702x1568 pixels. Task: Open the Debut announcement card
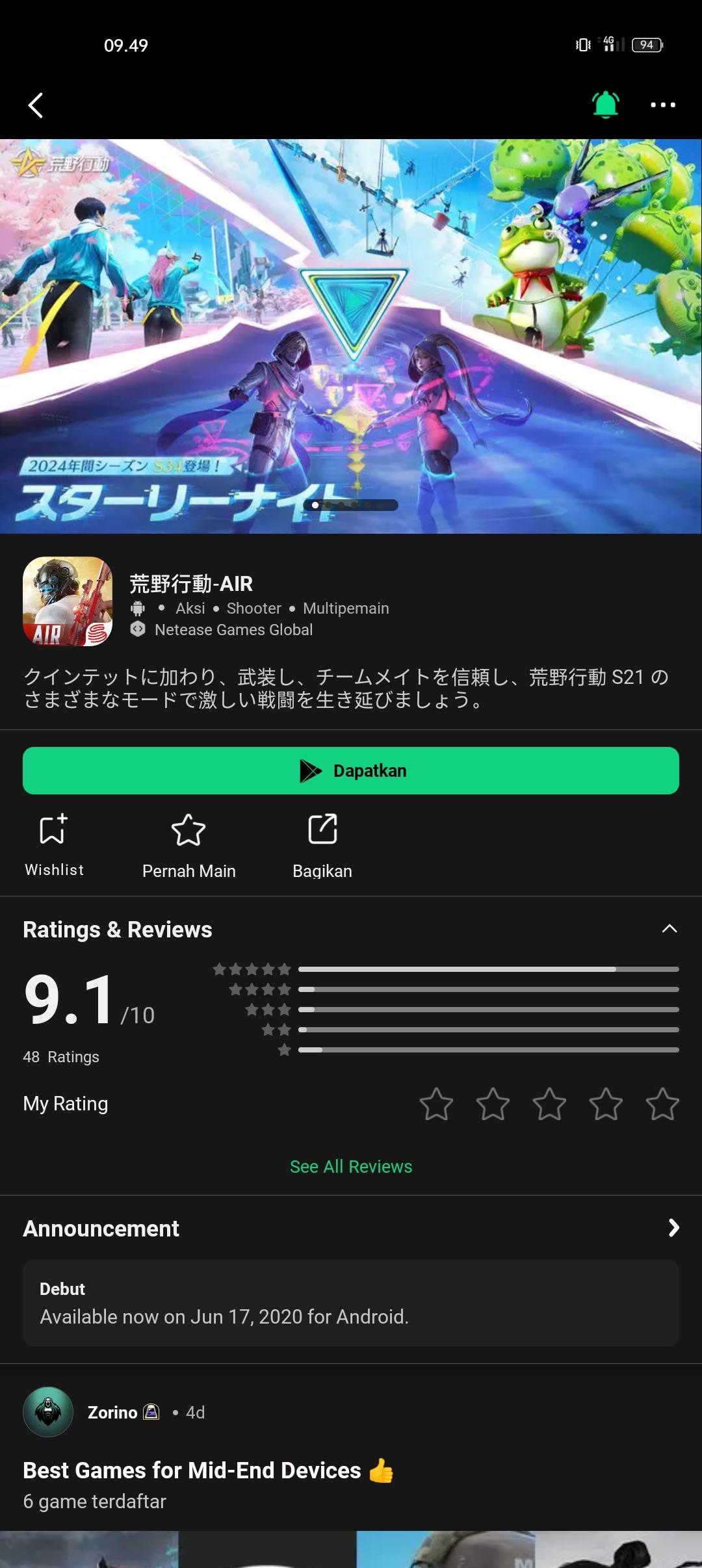[351, 1303]
